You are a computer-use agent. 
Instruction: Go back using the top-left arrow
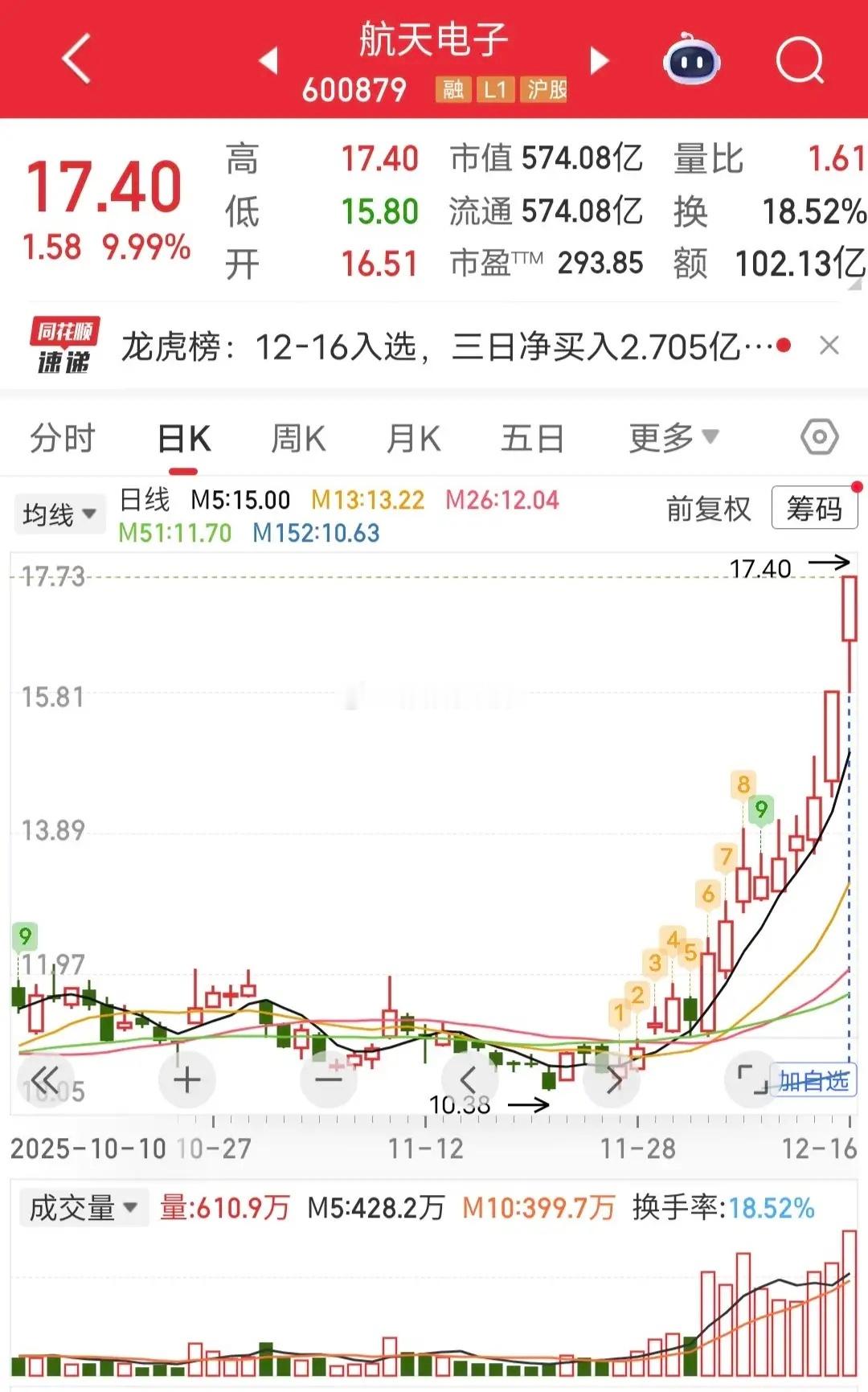pos(76,59)
